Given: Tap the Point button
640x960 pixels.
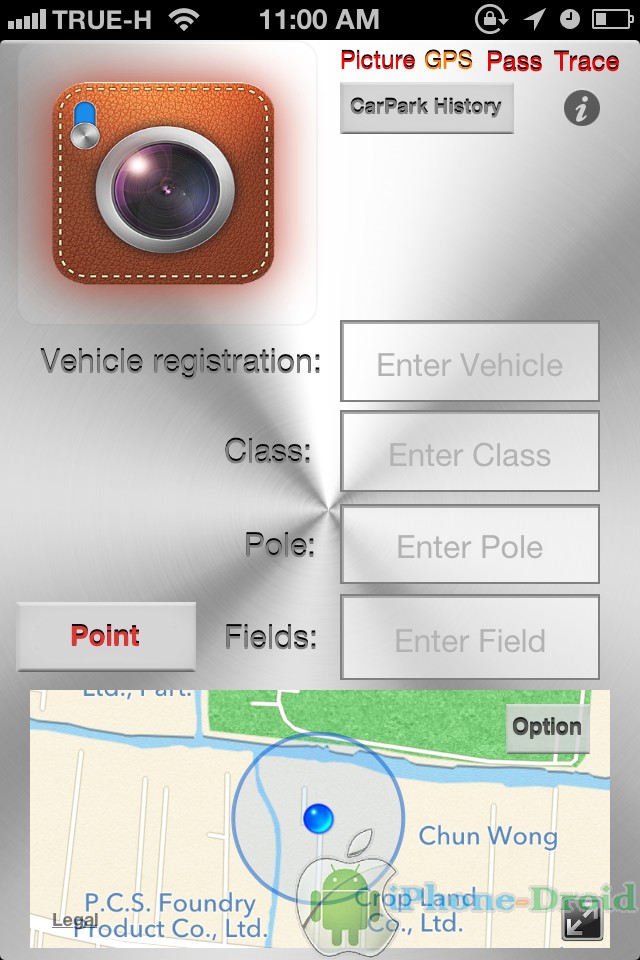Looking at the screenshot, I should point(106,636).
